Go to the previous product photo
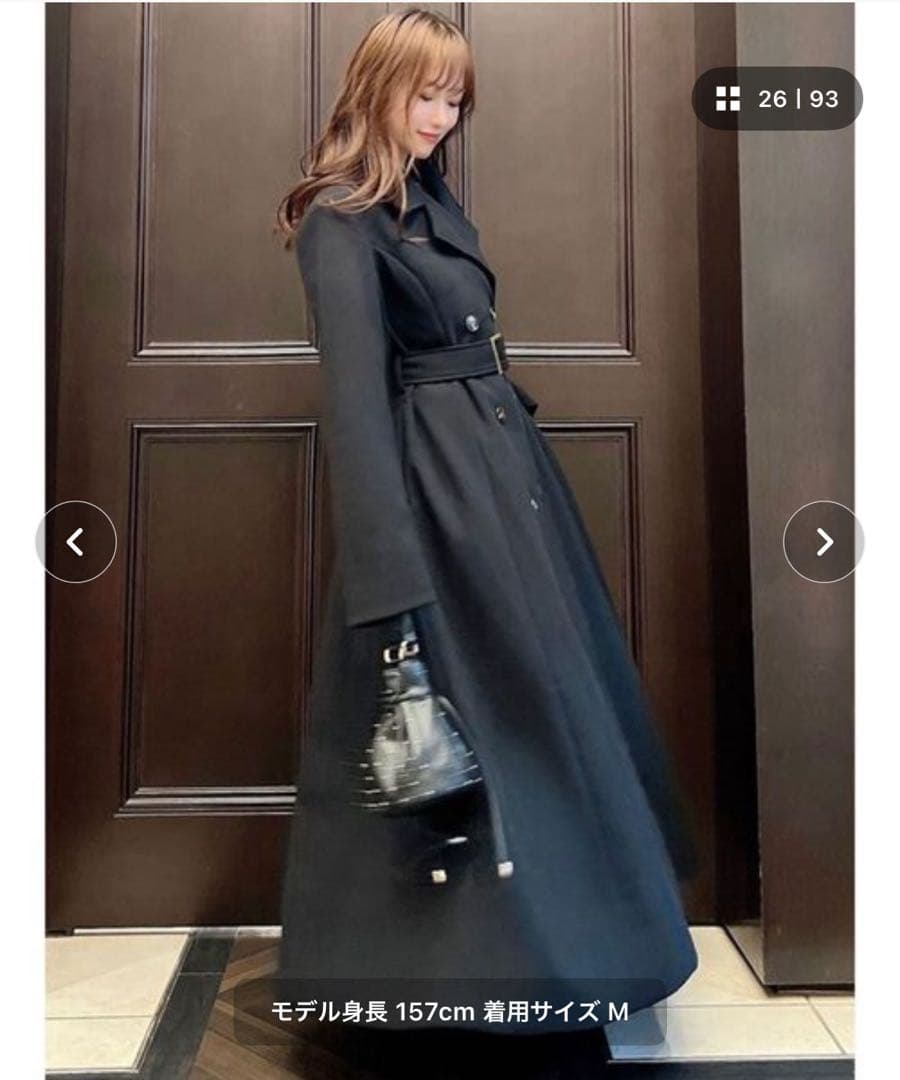This screenshot has height=1080, width=900. coord(76,542)
